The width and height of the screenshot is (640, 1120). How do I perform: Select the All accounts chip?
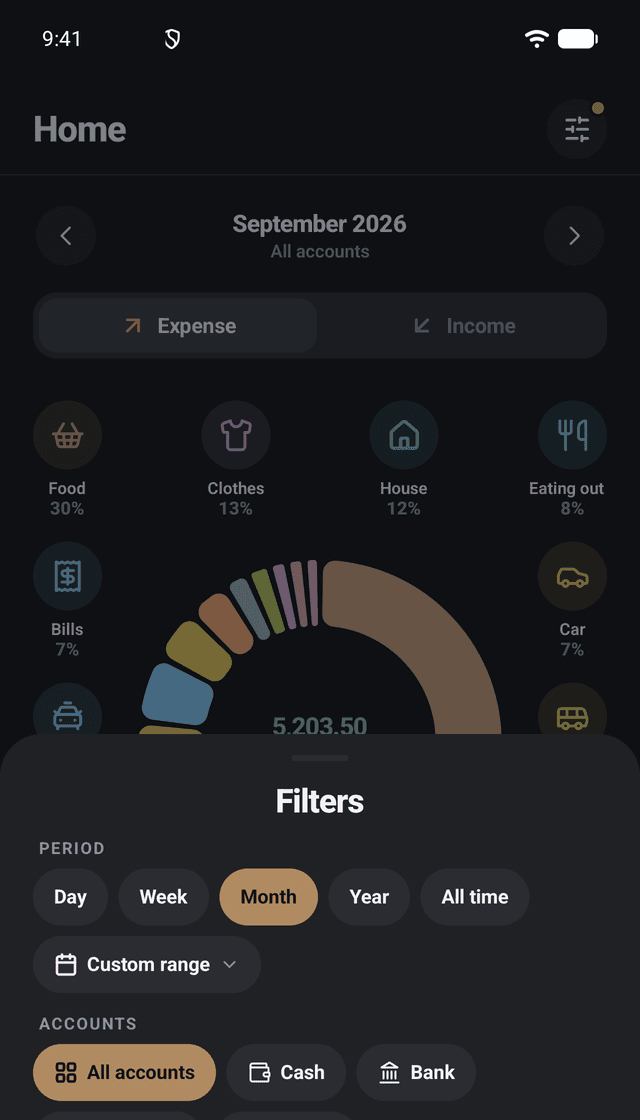[124, 1072]
